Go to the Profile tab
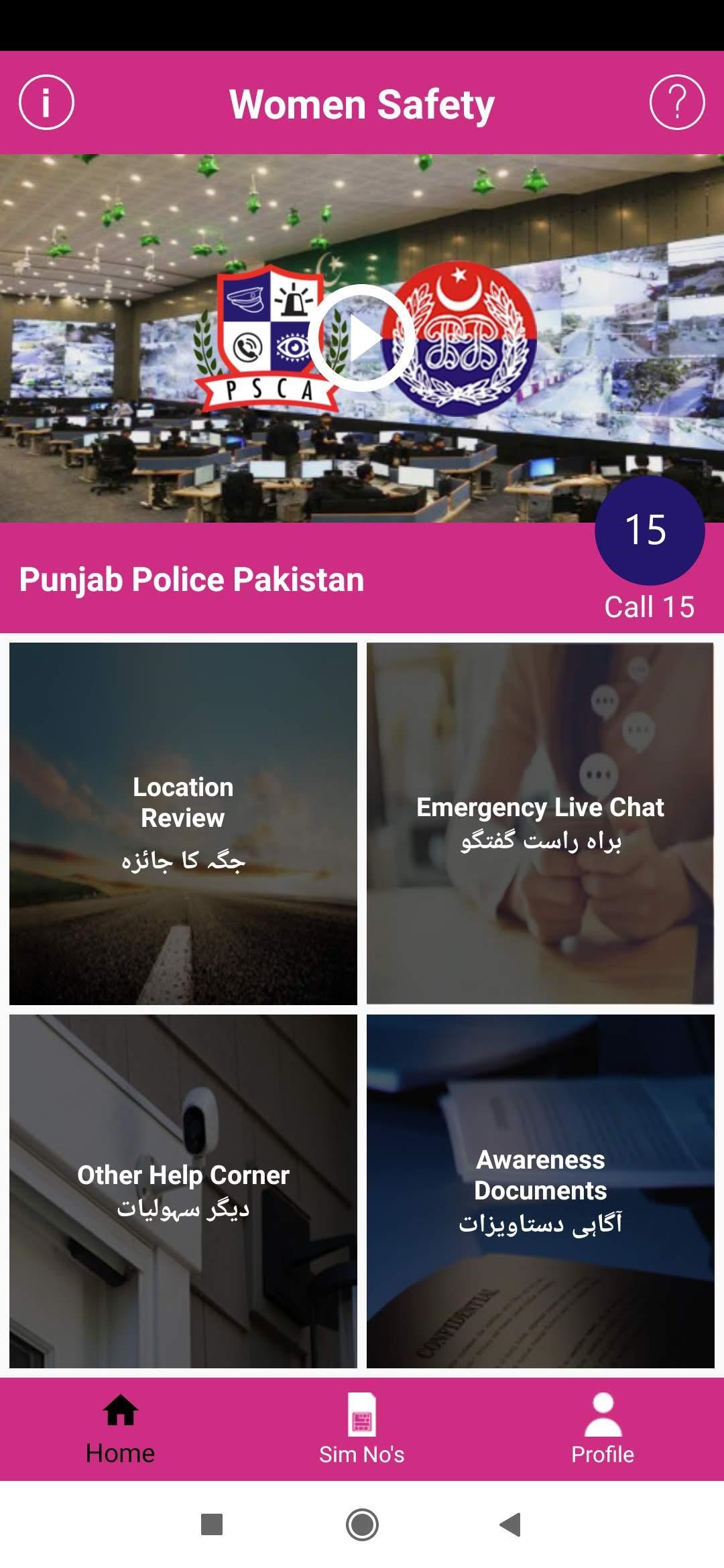724x1568 pixels. (x=603, y=1429)
